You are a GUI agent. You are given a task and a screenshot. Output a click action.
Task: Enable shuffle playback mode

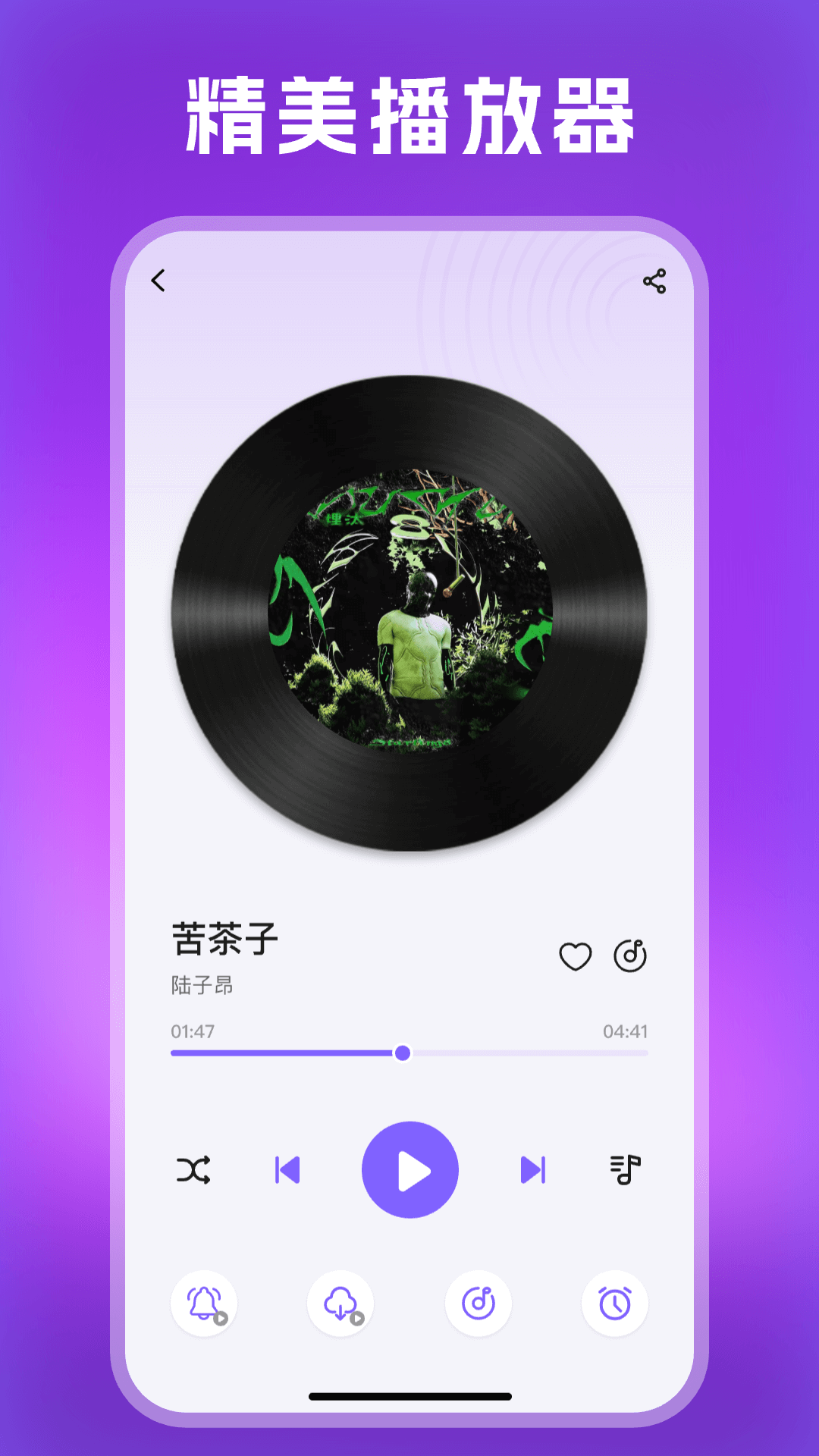(194, 1169)
